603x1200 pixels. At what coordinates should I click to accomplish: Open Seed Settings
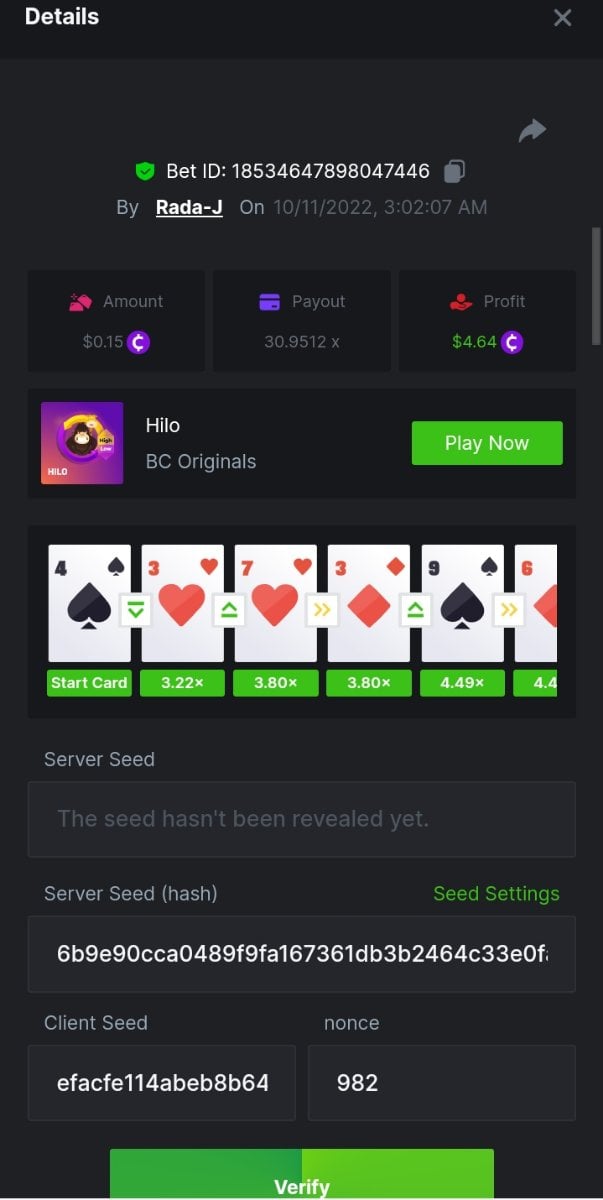[x=496, y=894]
